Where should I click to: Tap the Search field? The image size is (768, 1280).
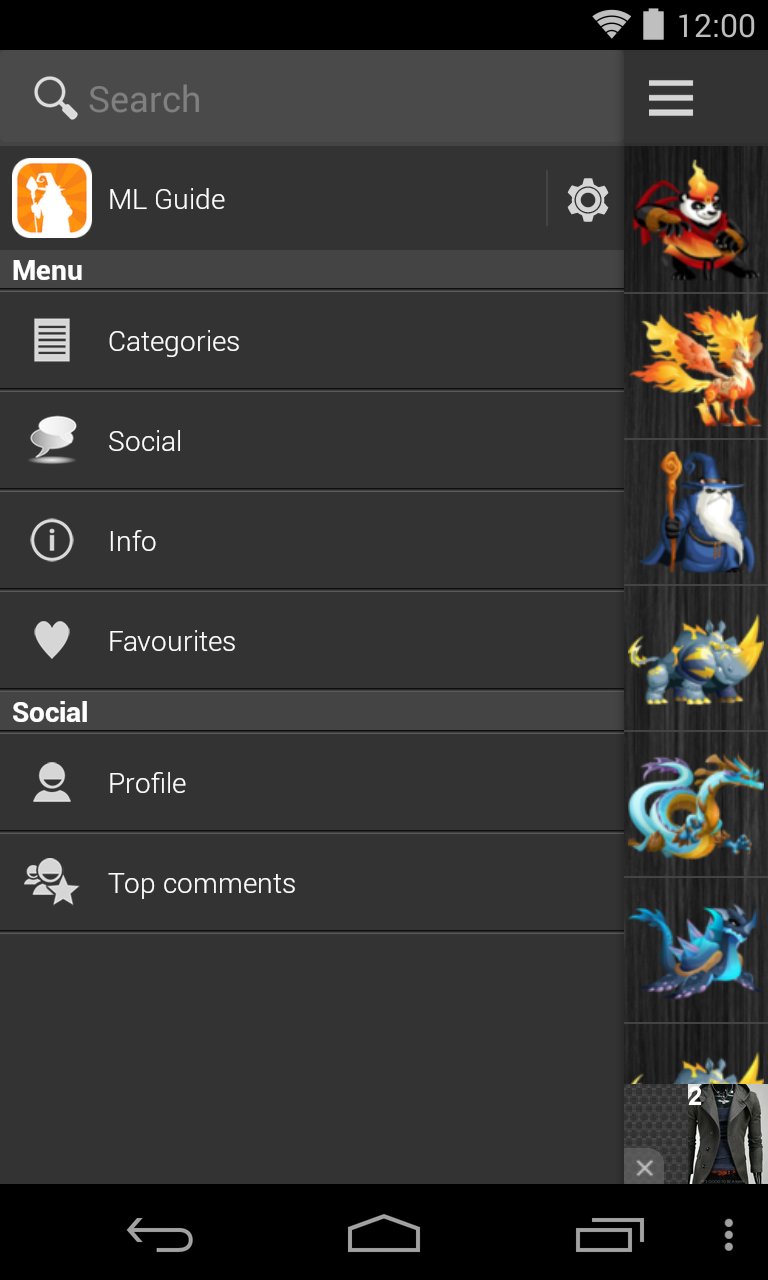click(310, 99)
